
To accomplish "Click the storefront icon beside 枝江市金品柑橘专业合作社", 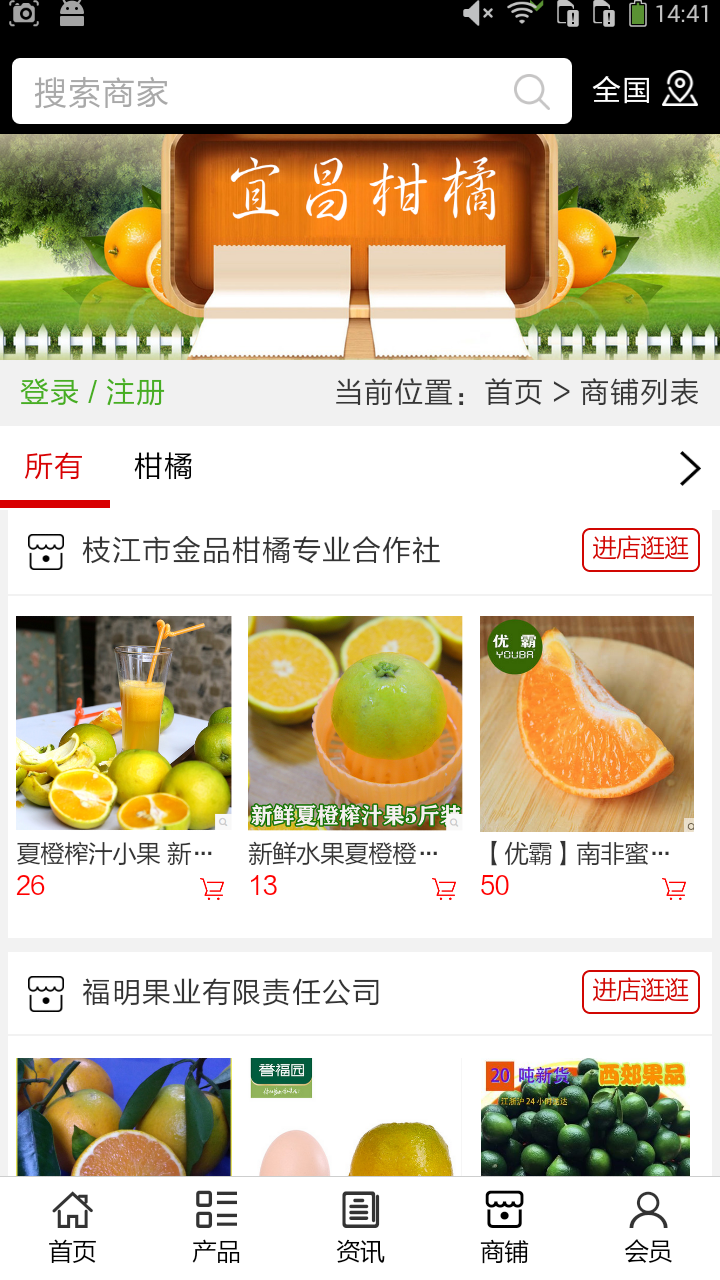I will pos(44,549).
